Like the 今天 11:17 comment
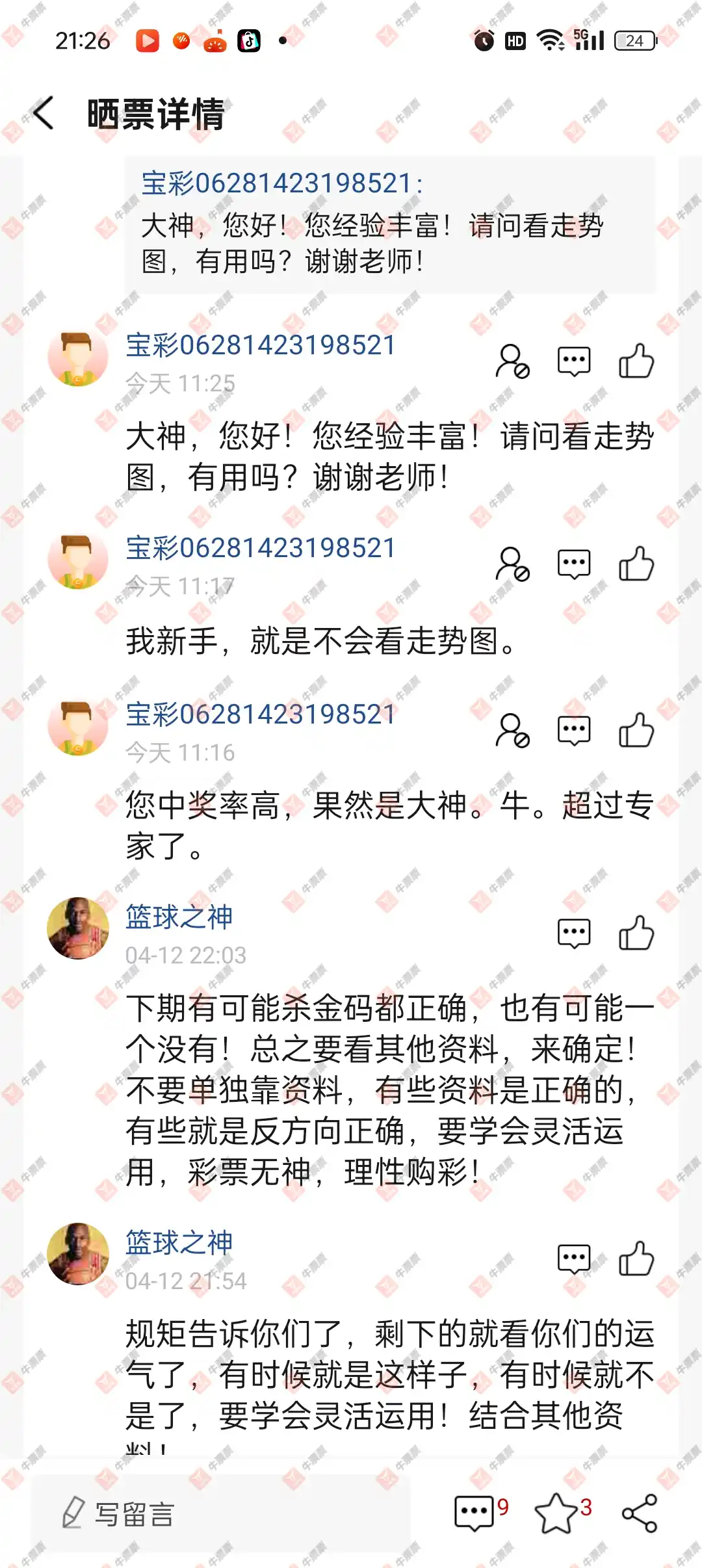 636,564
